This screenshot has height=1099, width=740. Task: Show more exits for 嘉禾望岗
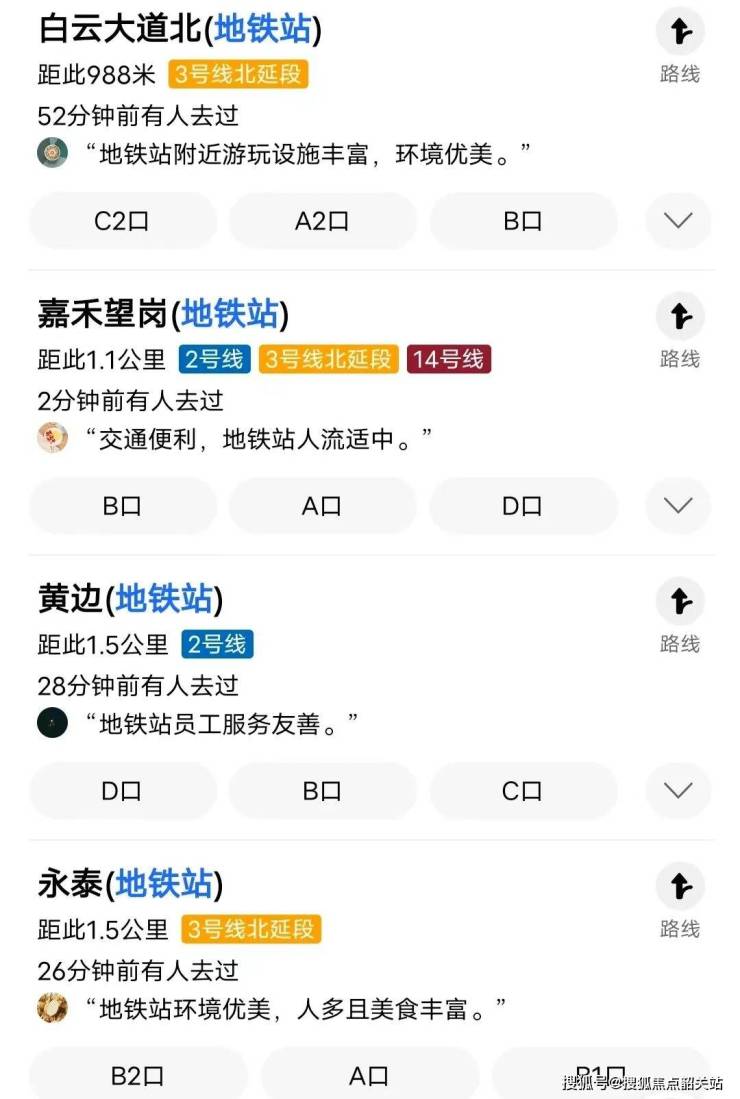678,506
